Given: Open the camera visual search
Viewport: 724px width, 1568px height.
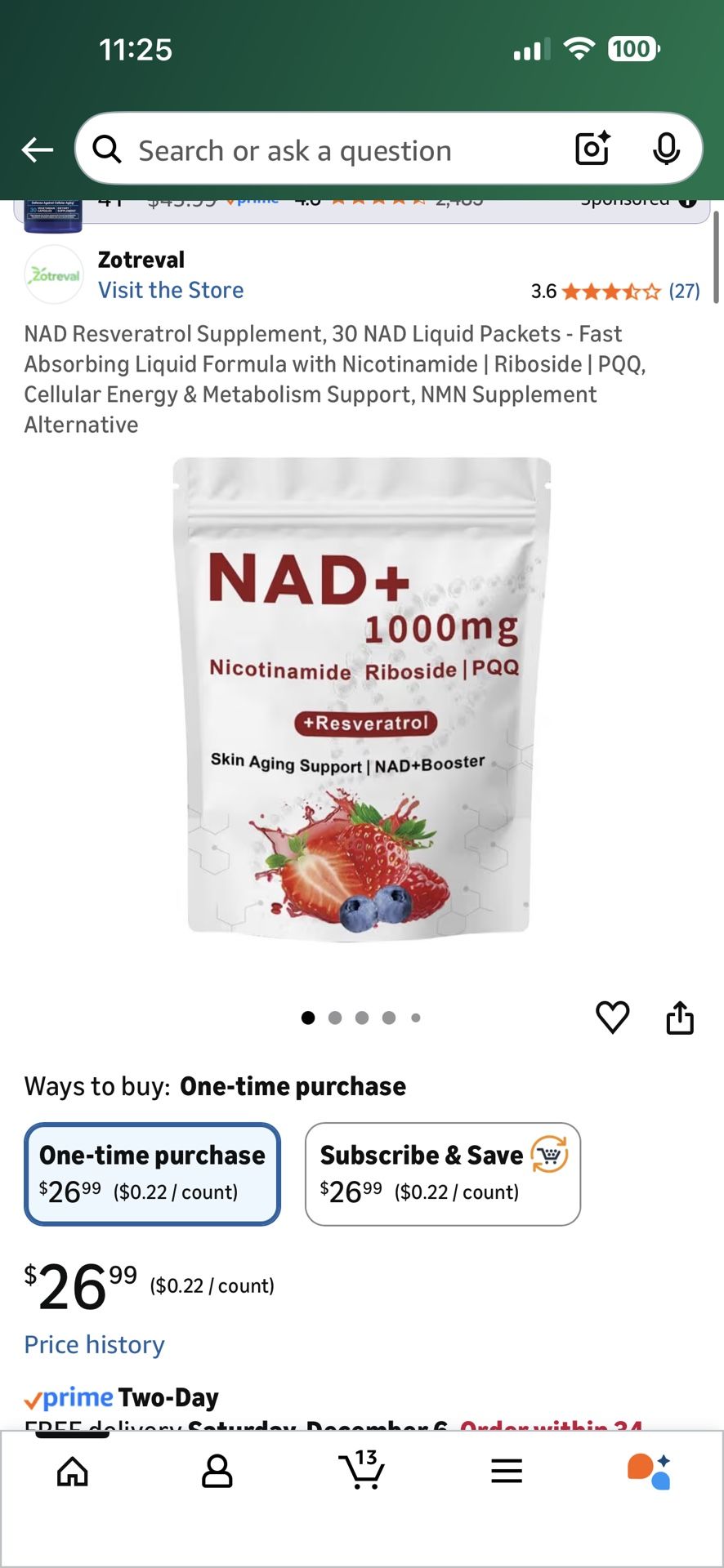Looking at the screenshot, I should pyautogui.click(x=591, y=149).
